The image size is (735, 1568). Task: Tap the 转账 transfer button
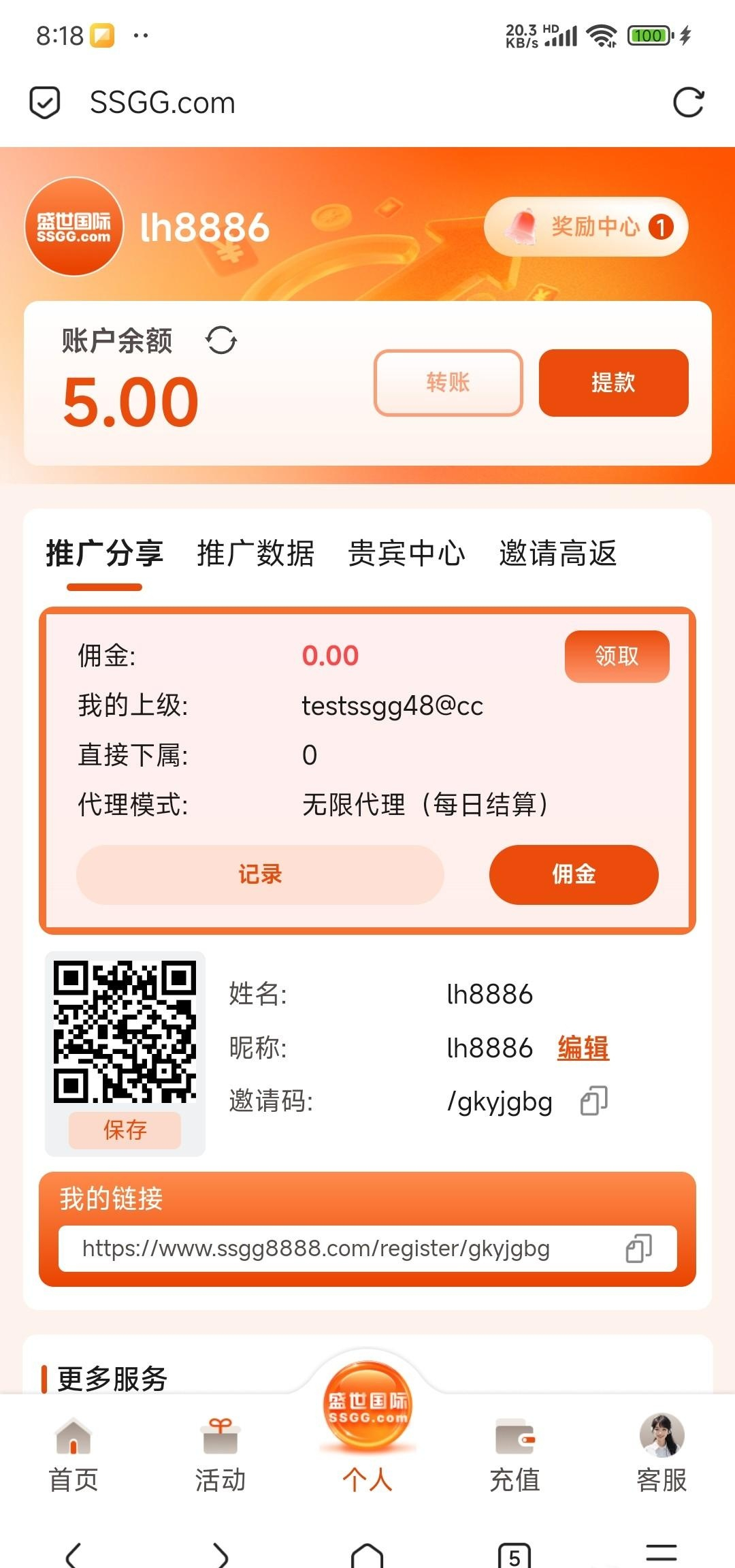coord(448,383)
